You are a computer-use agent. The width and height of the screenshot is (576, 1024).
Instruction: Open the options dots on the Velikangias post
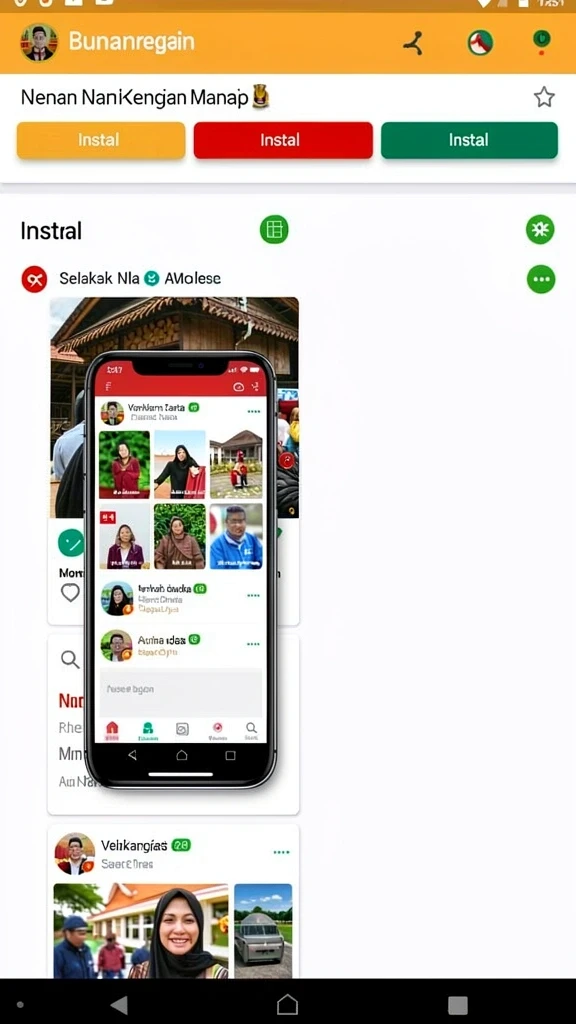tap(281, 852)
